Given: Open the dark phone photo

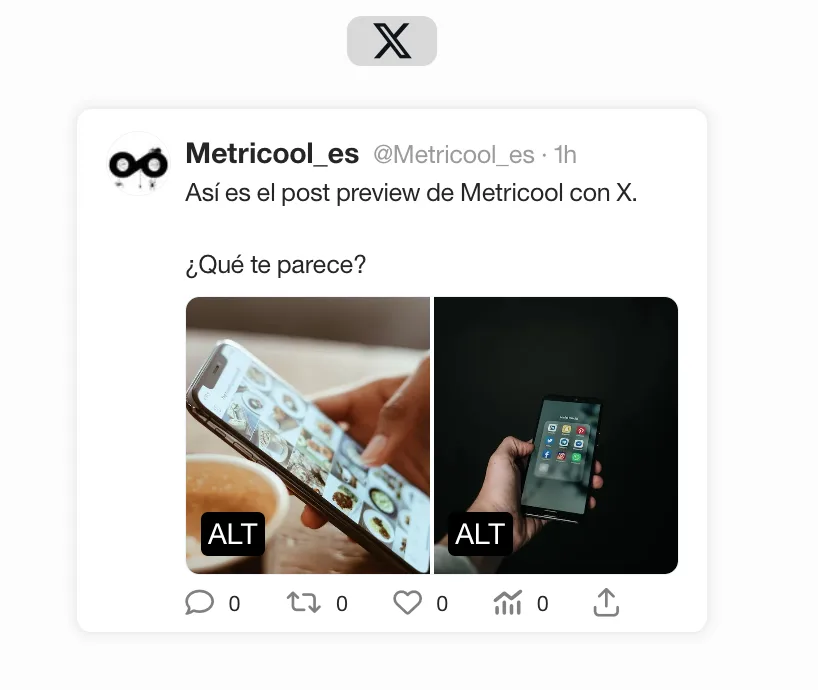Looking at the screenshot, I should (x=556, y=420).
